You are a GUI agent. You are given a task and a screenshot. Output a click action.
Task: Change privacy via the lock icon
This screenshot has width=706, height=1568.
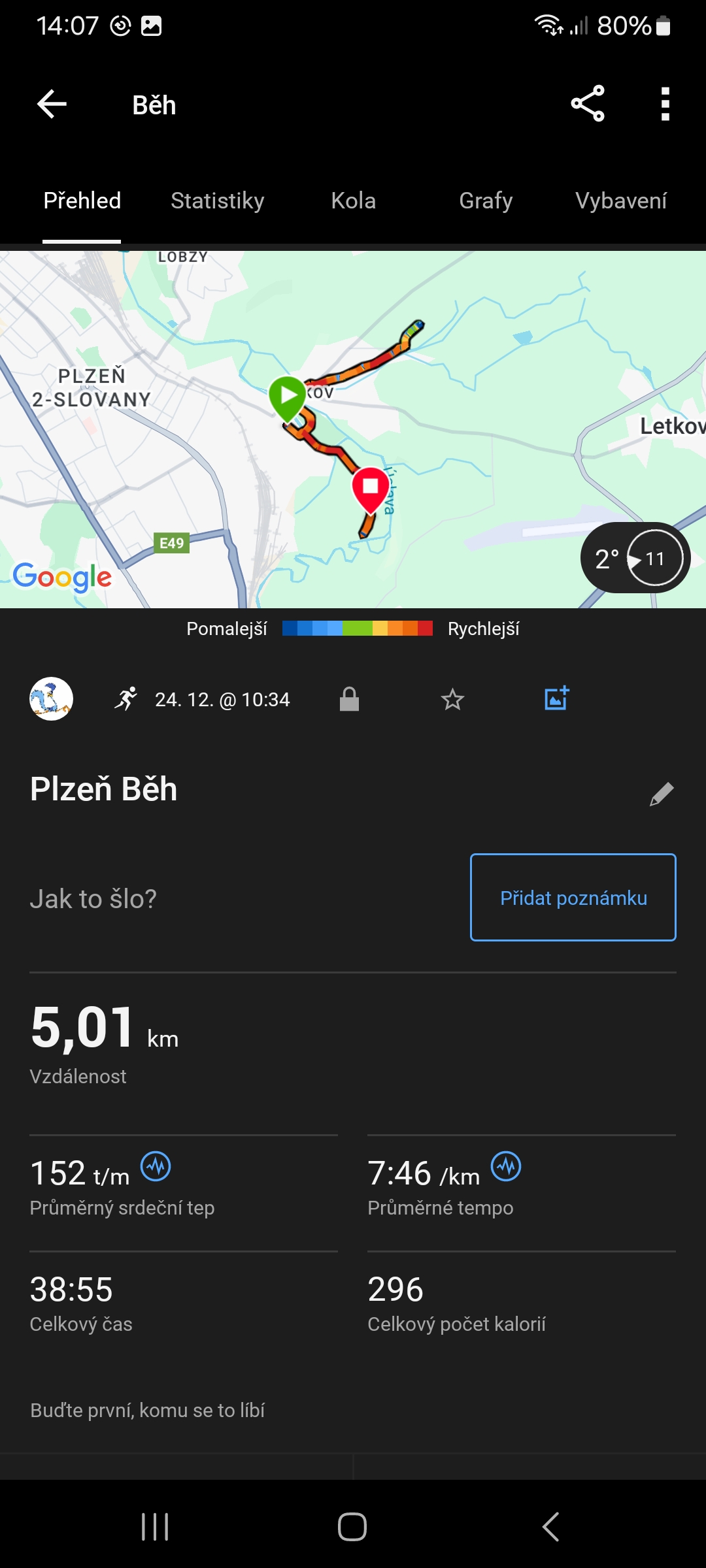coord(349,699)
